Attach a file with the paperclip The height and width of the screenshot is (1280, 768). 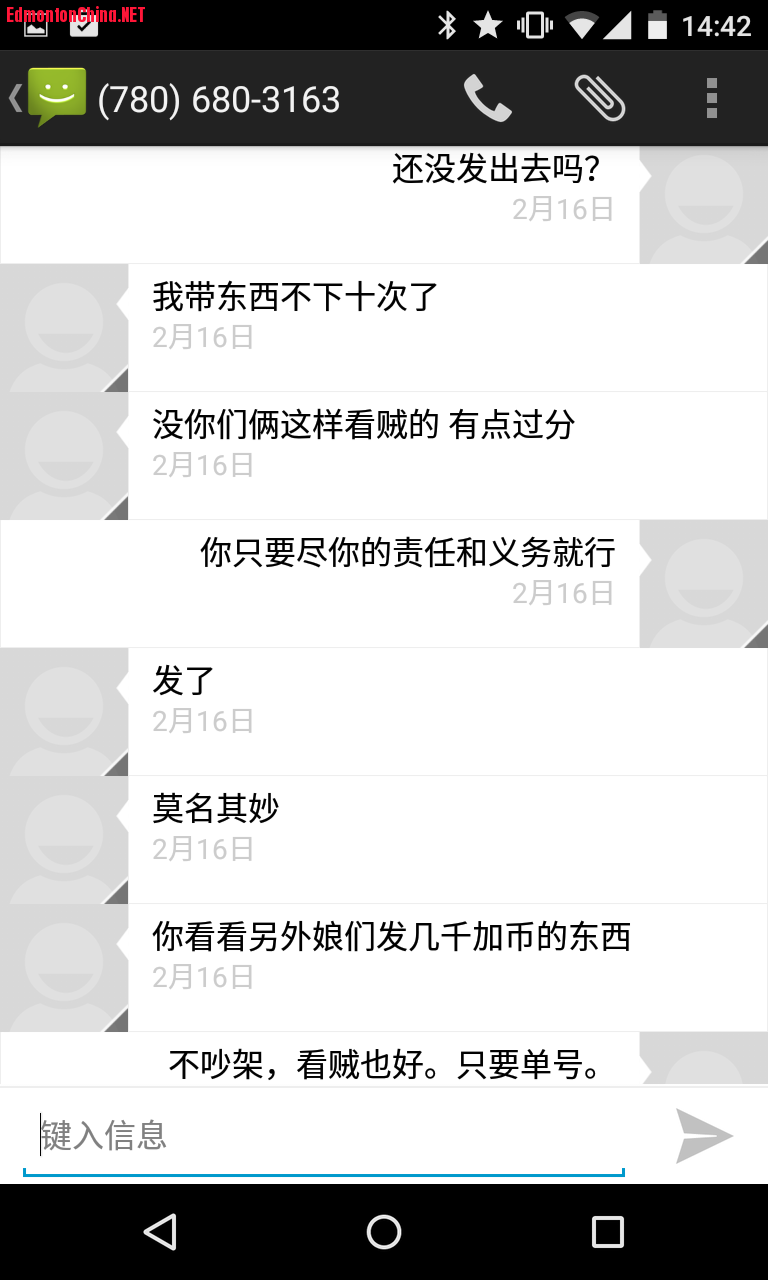click(x=600, y=99)
